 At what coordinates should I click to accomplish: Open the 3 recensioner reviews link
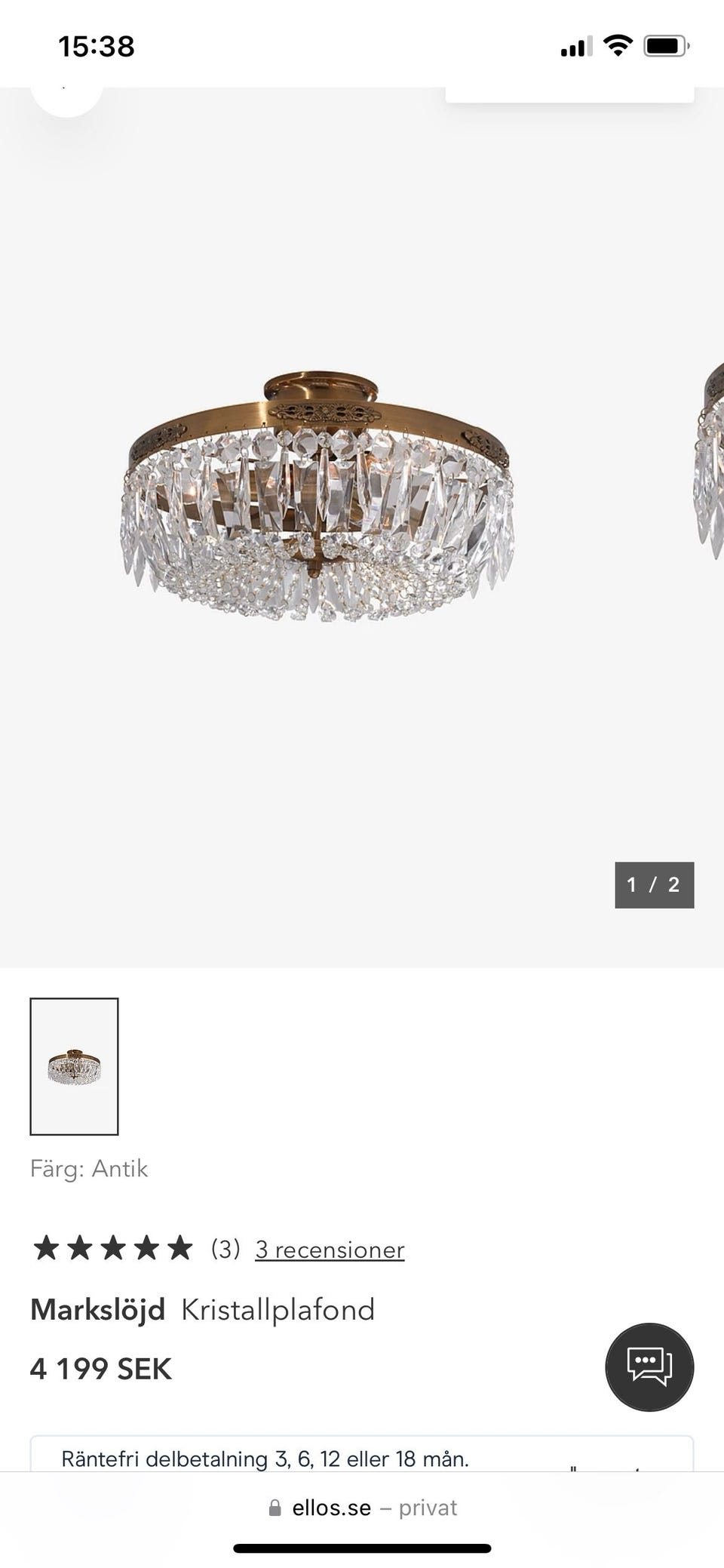(330, 1250)
